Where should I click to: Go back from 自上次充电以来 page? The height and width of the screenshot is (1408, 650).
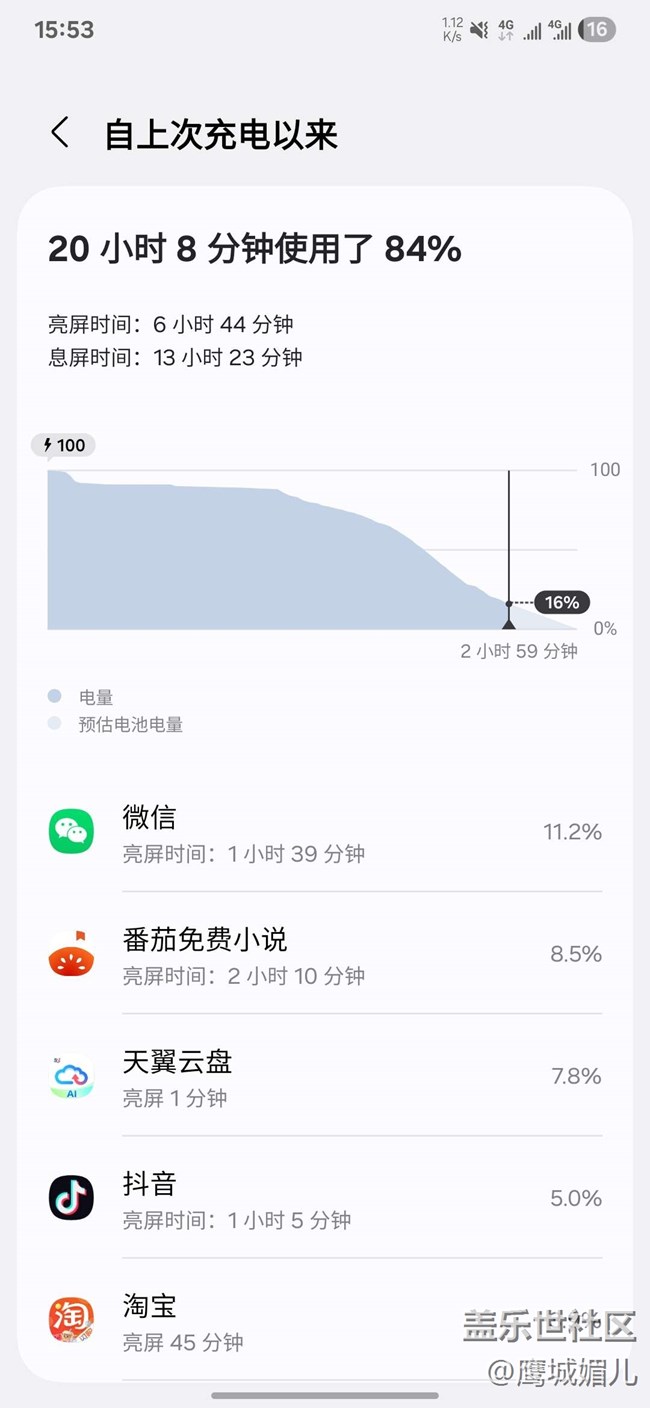tap(60, 133)
